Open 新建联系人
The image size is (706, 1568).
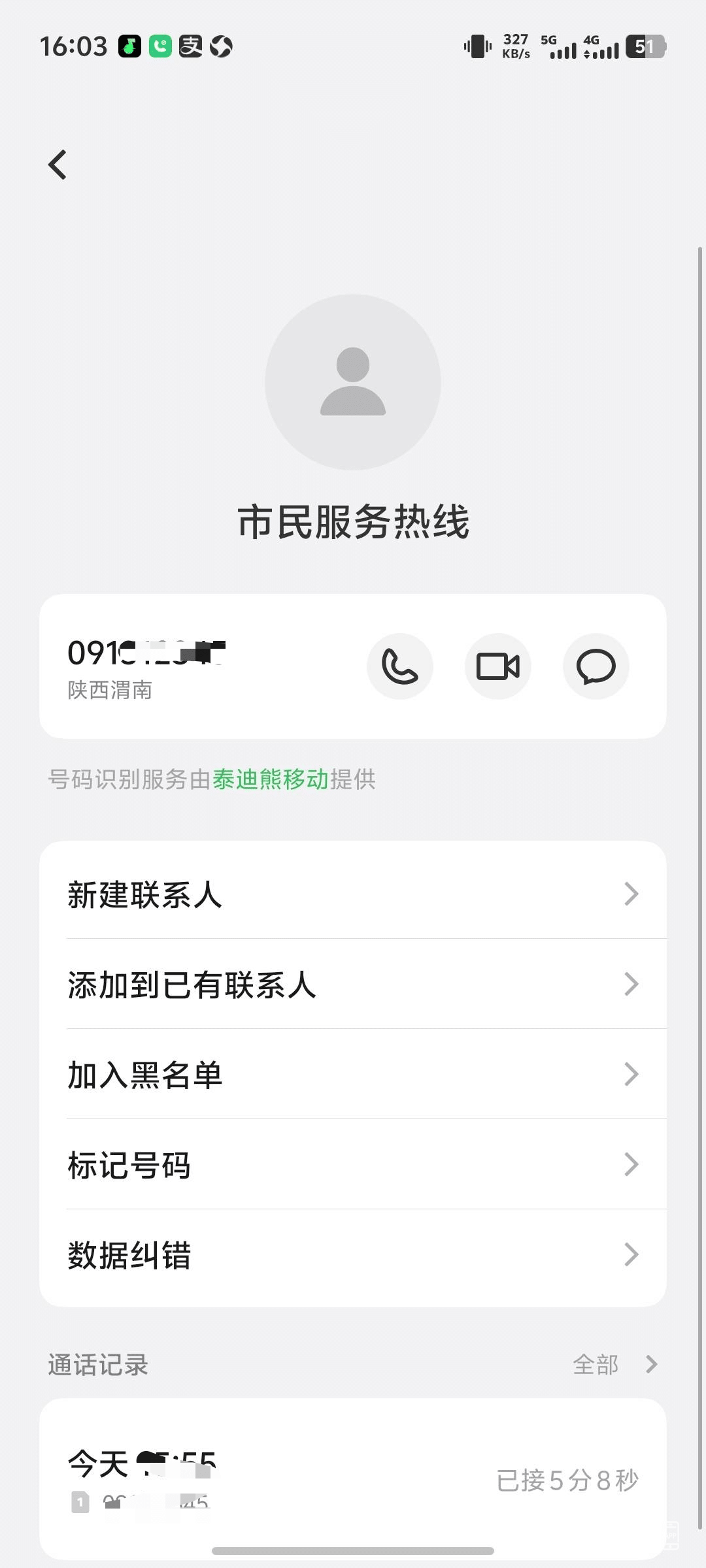[x=353, y=894]
